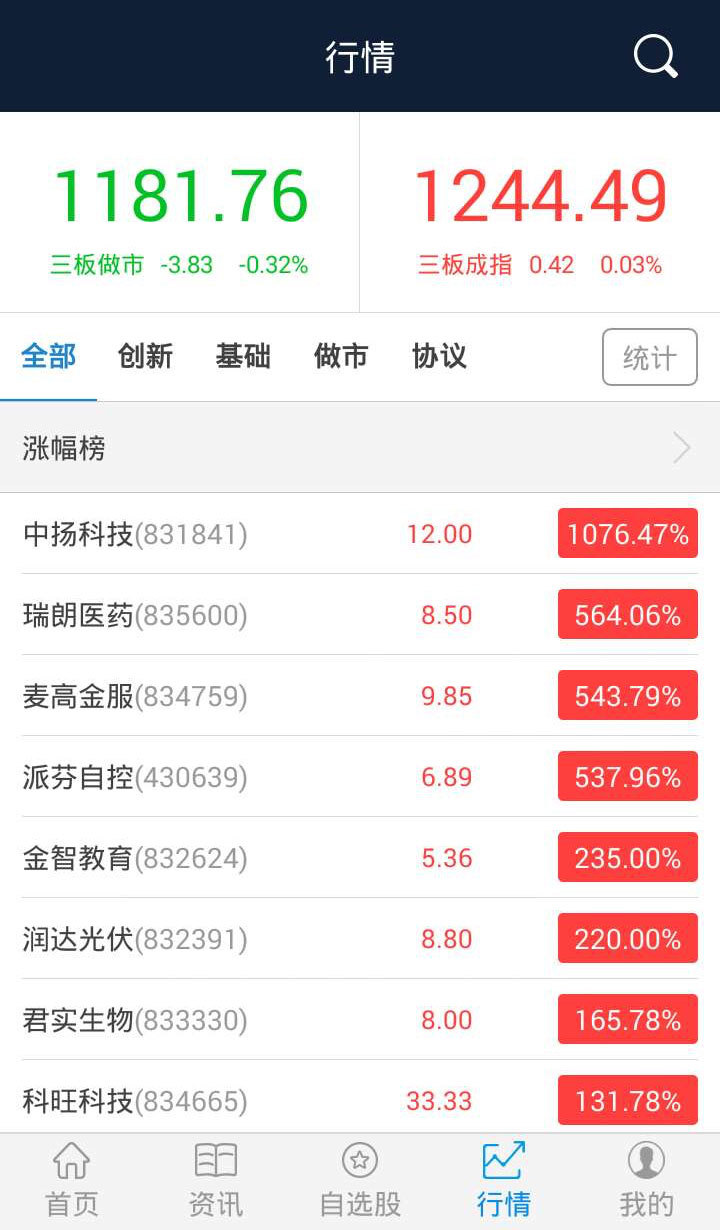Switch to the 基础 tab
The height and width of the screenshot is (1230, 720).
tap(243, 357)
